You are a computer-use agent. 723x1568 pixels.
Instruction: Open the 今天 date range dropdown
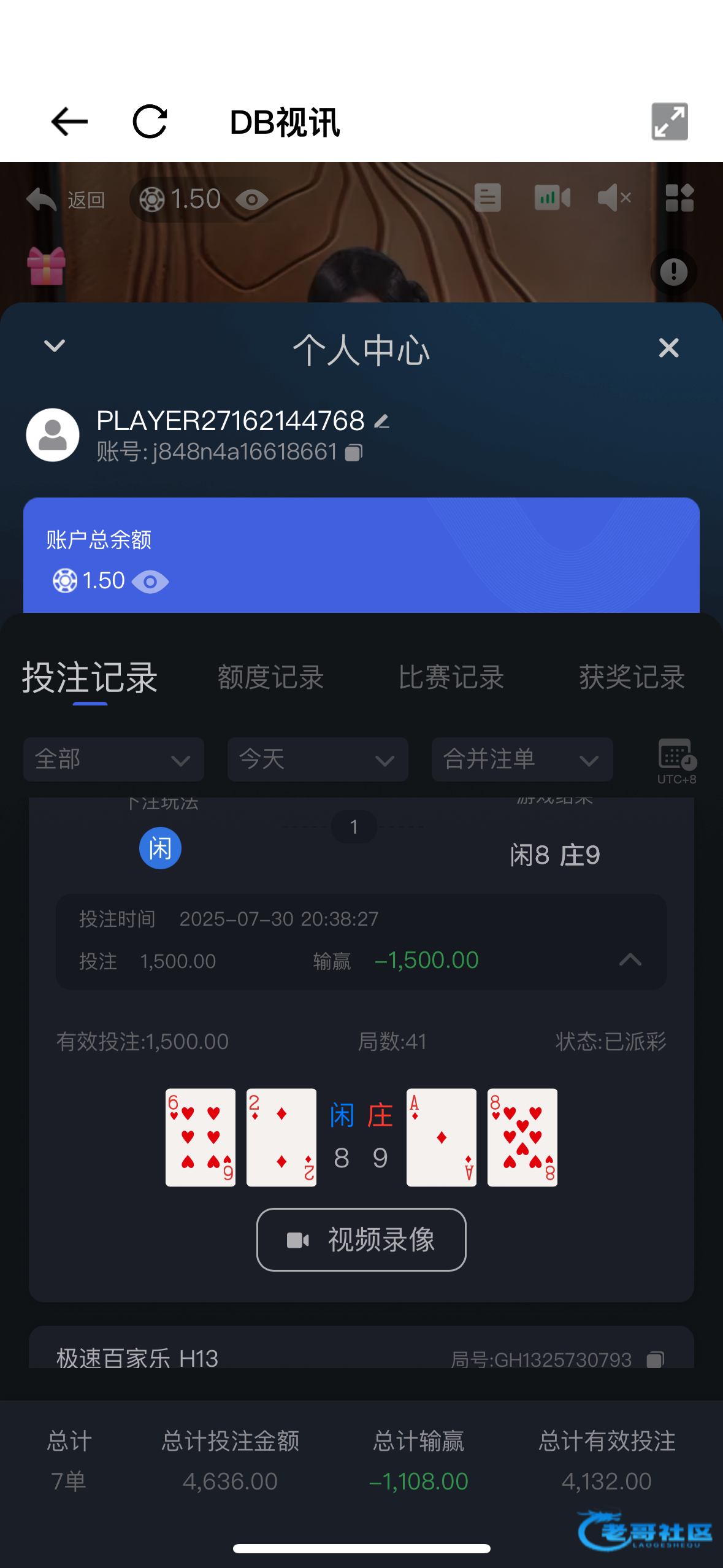318,759
